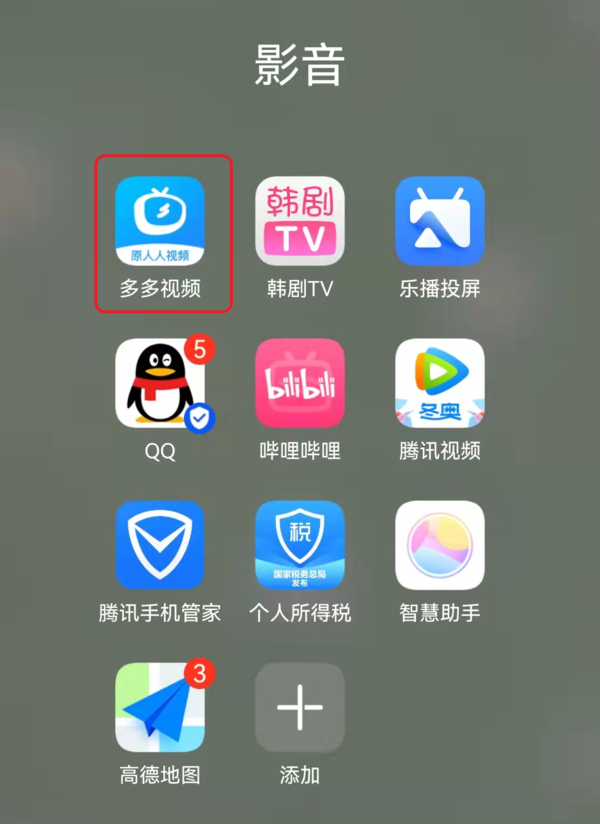Open 高德地图 maps app

pyautogui.click(x=160, y=707)
